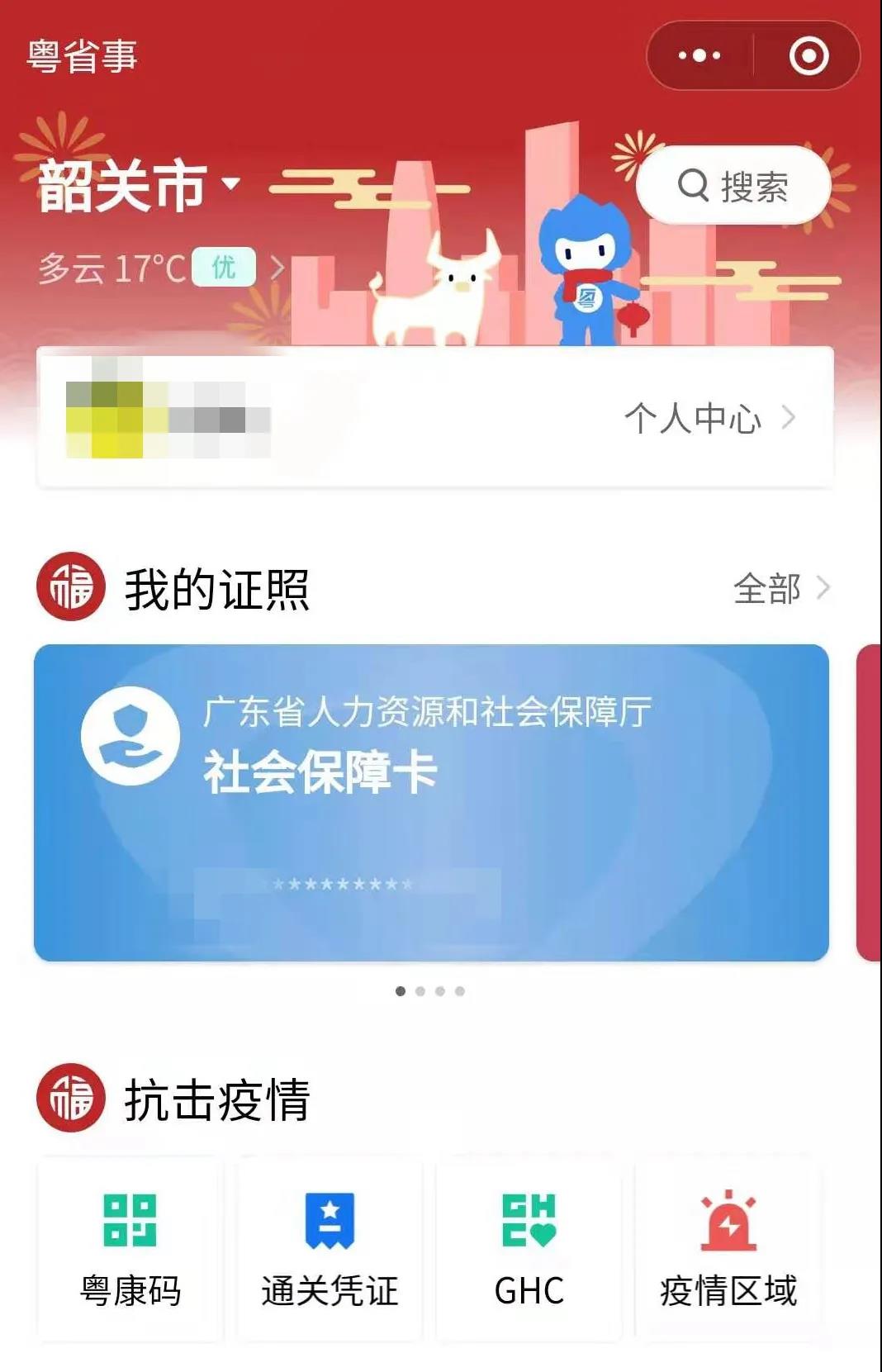
Task: Open 通关凭证 service
Action: point(330,1248)
